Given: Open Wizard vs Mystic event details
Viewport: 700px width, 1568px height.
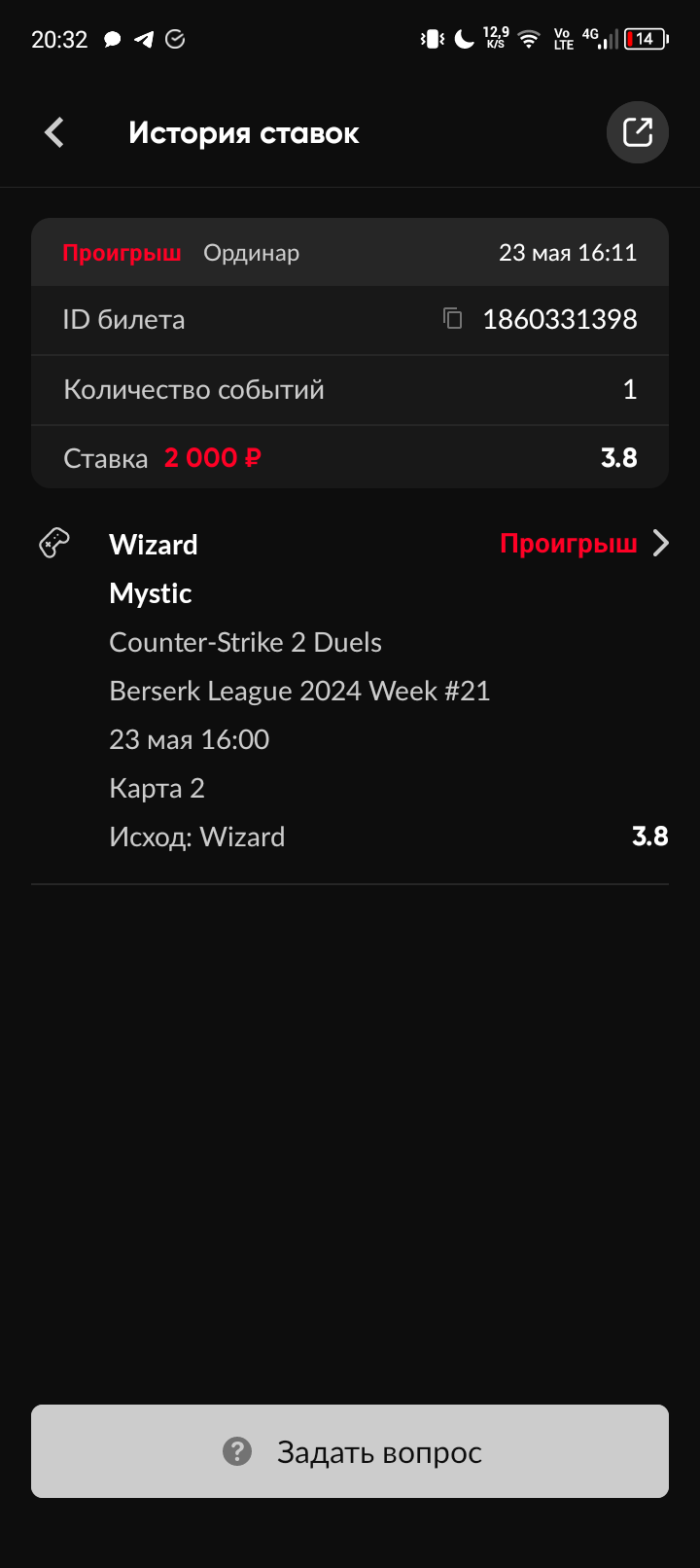Looking at the screenshot, I should pos(660,543).
